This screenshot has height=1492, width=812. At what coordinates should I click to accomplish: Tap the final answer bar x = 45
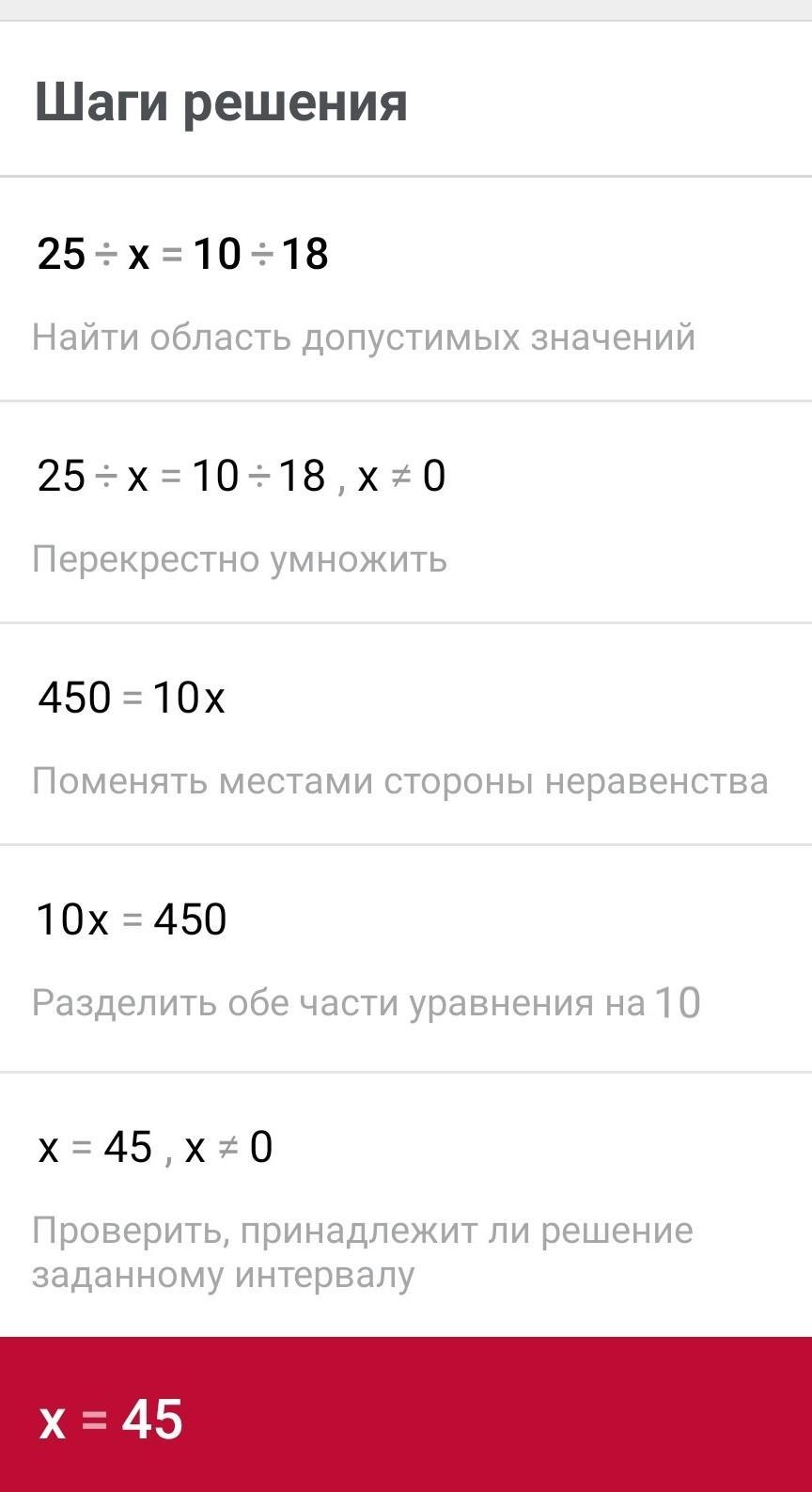[x=406, y=1414]
